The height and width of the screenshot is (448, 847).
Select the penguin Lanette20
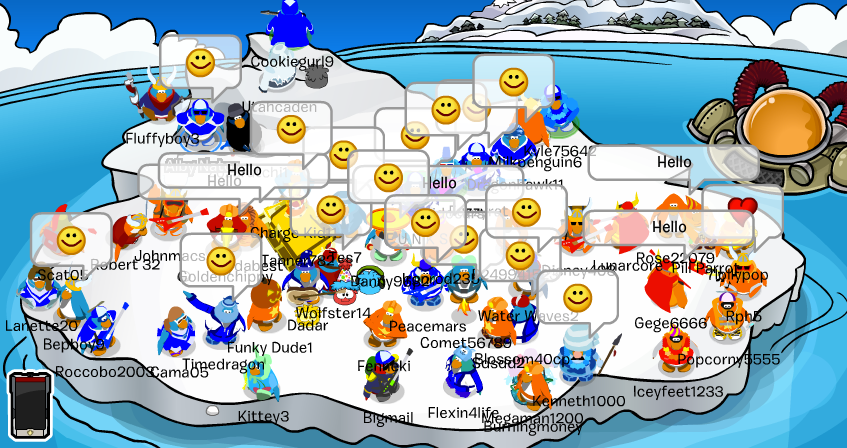37,294
